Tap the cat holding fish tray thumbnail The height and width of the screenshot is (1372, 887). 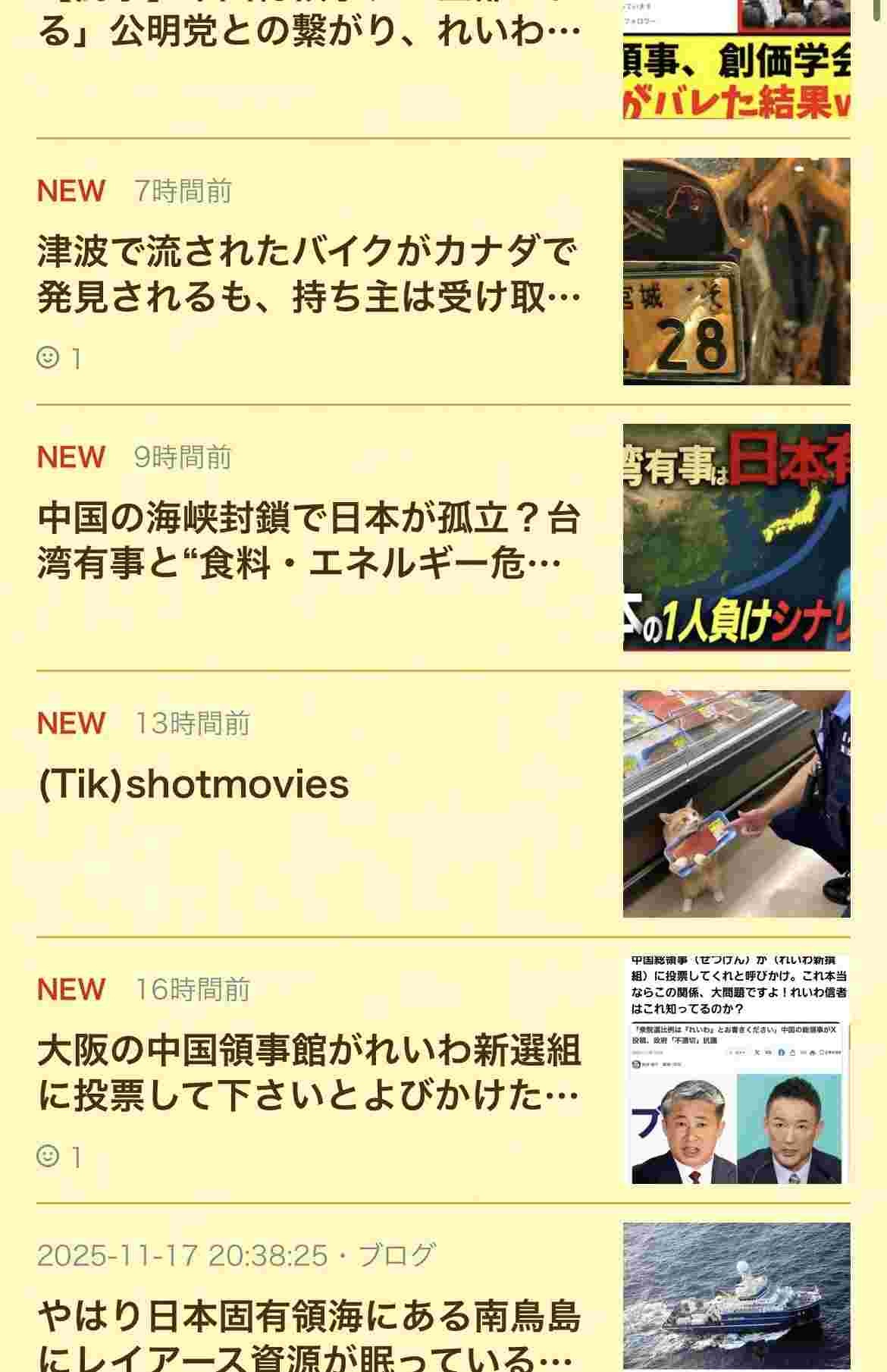(x=736, y=804)
